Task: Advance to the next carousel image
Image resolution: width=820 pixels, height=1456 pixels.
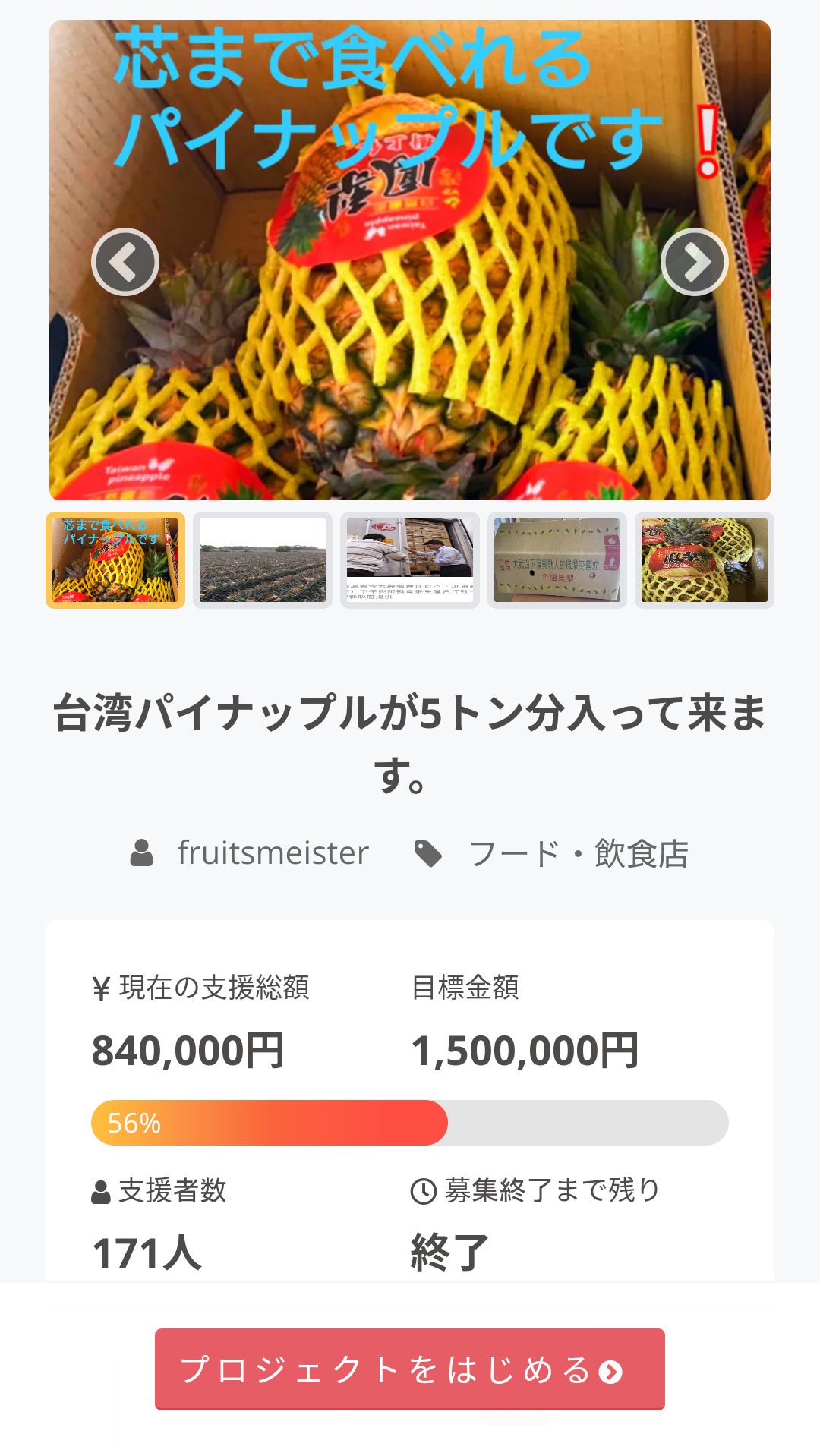Action: (694, 262)
